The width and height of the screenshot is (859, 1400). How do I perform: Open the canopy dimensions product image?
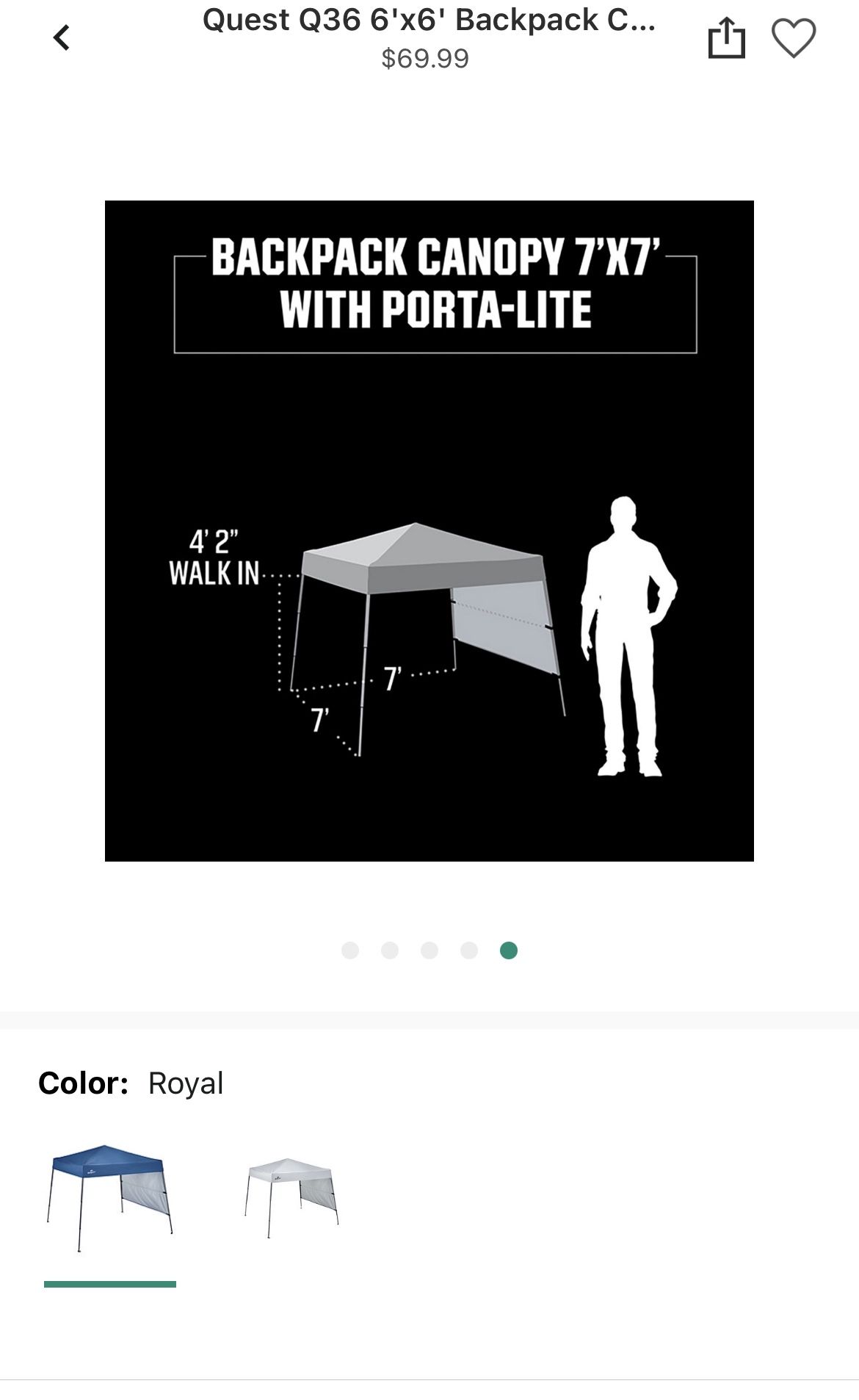point(429,530)
